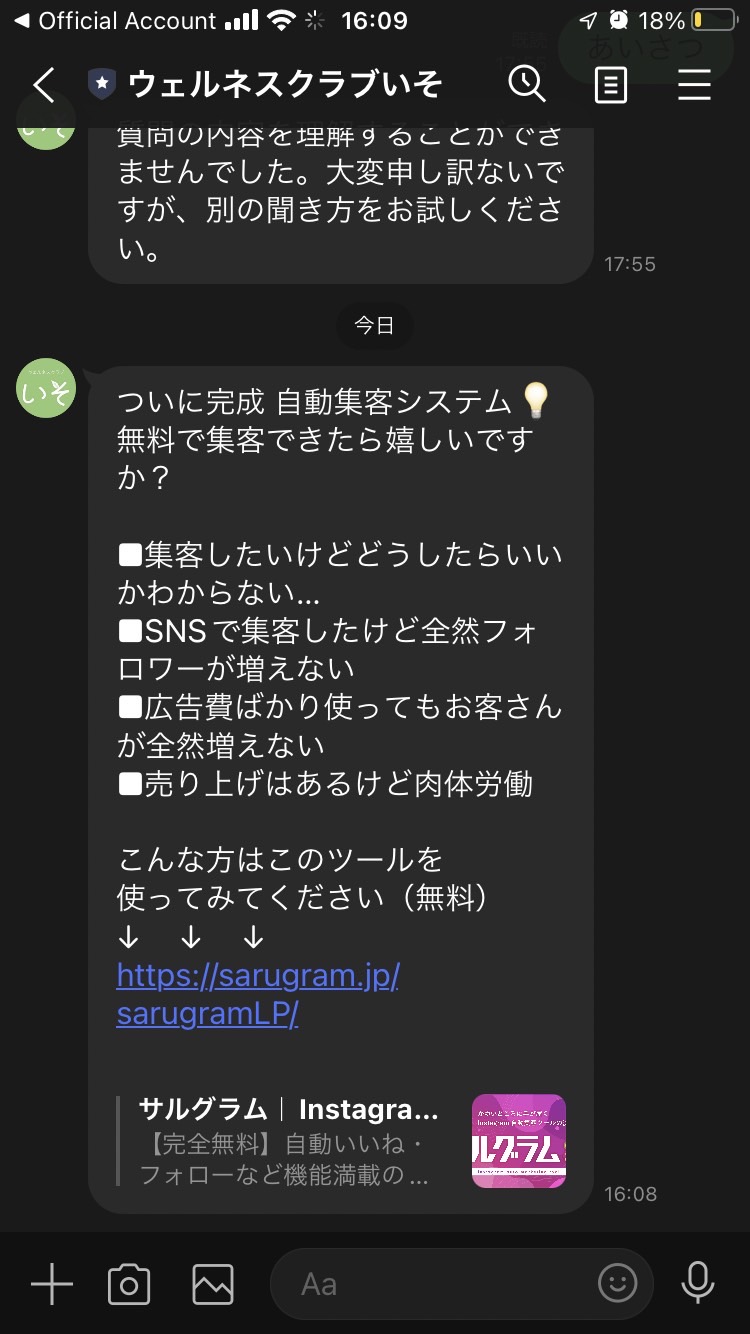Screen dimensions: 750x1334
Task: Open the sarugram.jp link
Action: (258, 994)
